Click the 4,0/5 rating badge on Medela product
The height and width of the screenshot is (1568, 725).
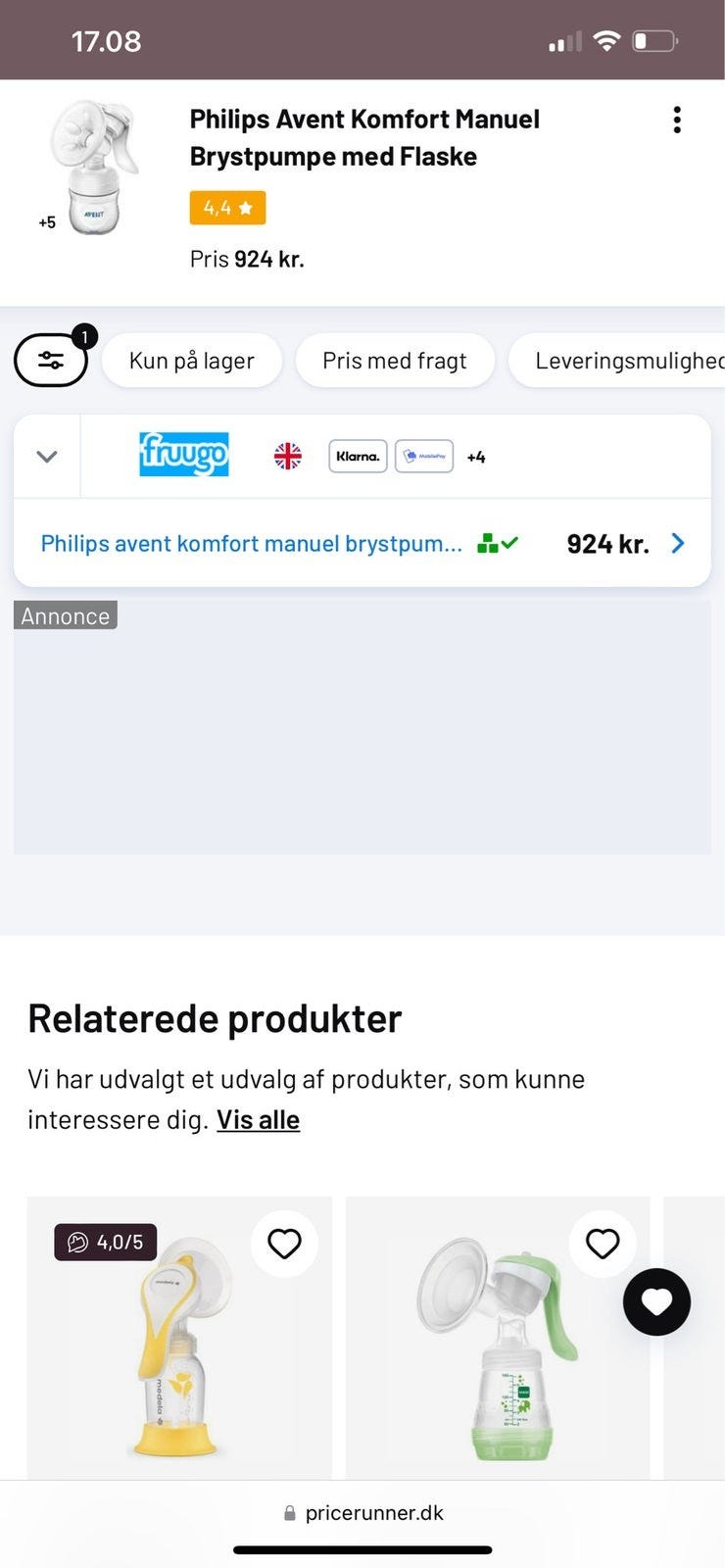(105, 1241)
